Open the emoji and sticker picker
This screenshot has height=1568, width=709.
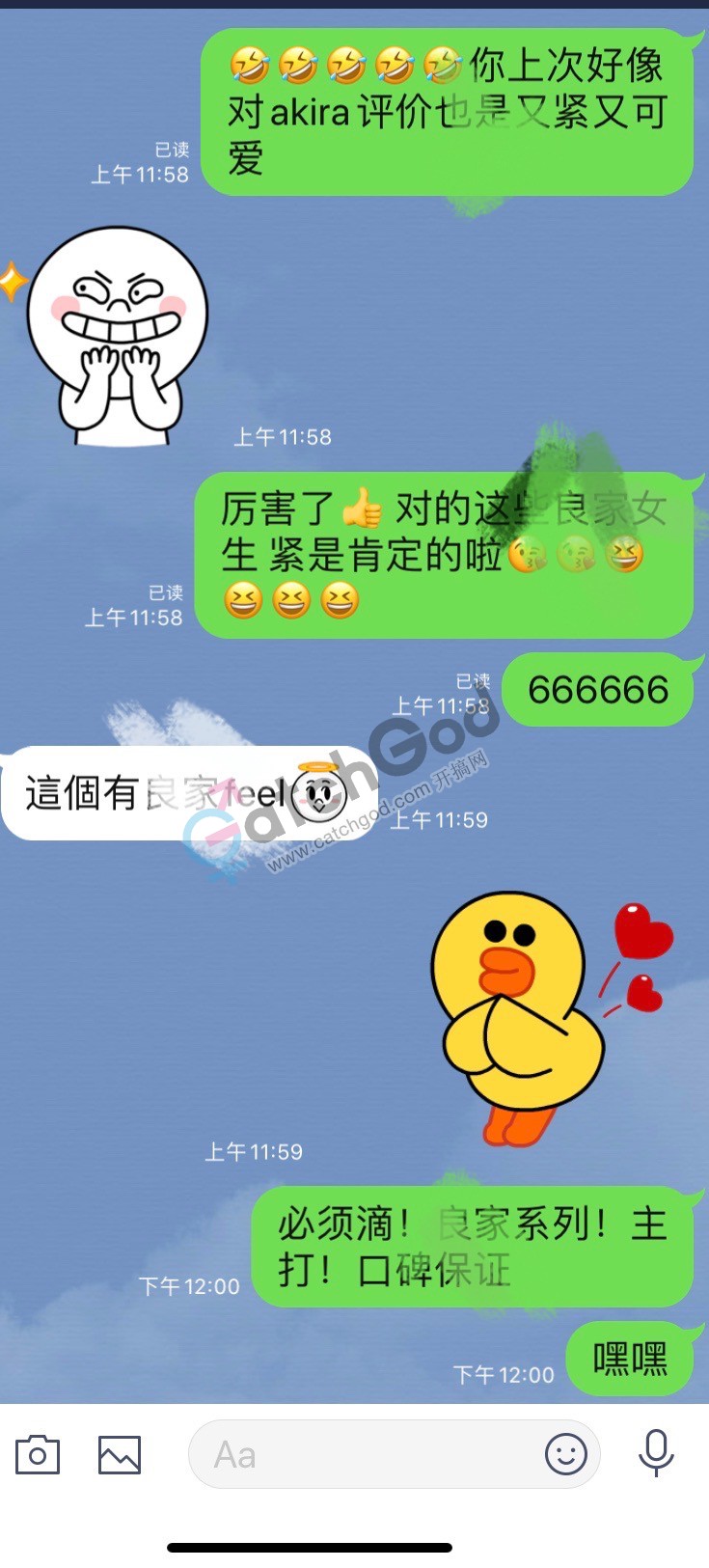(566, 1453)
